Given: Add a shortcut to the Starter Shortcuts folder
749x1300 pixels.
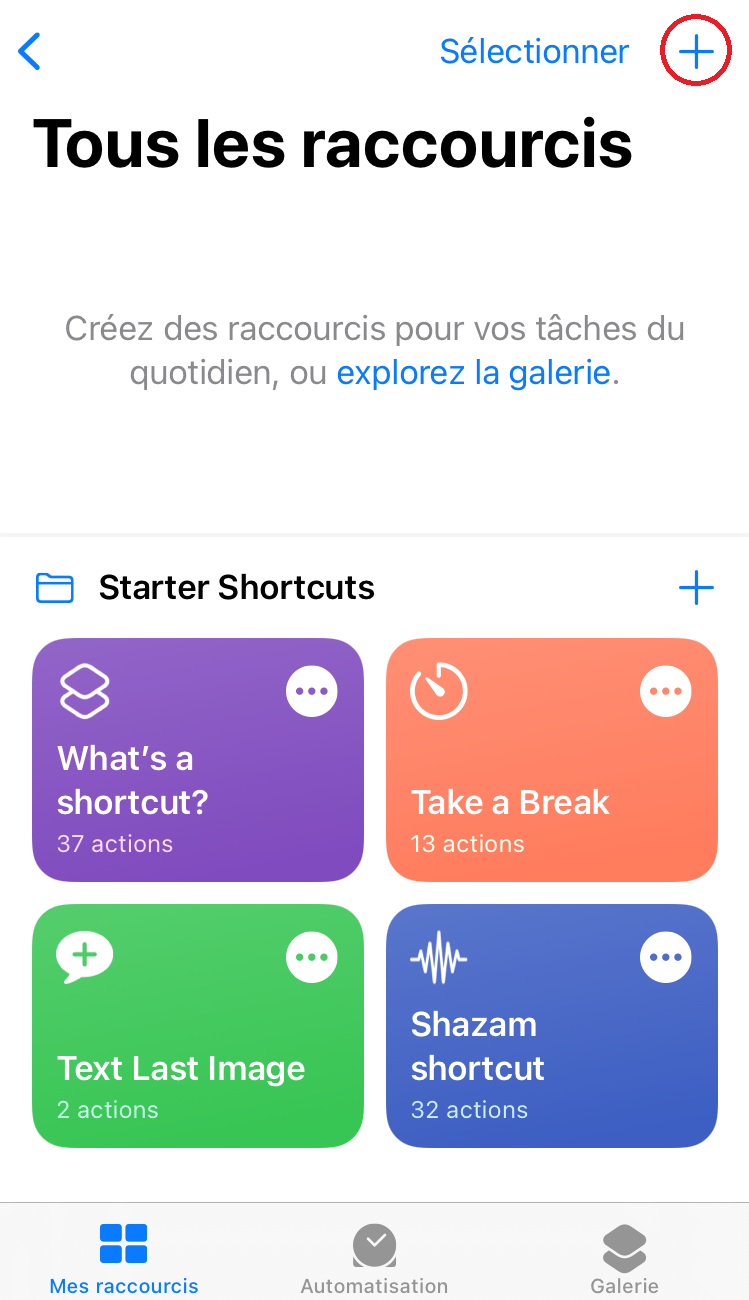Looking at the screenshot, I should point(696,587).
